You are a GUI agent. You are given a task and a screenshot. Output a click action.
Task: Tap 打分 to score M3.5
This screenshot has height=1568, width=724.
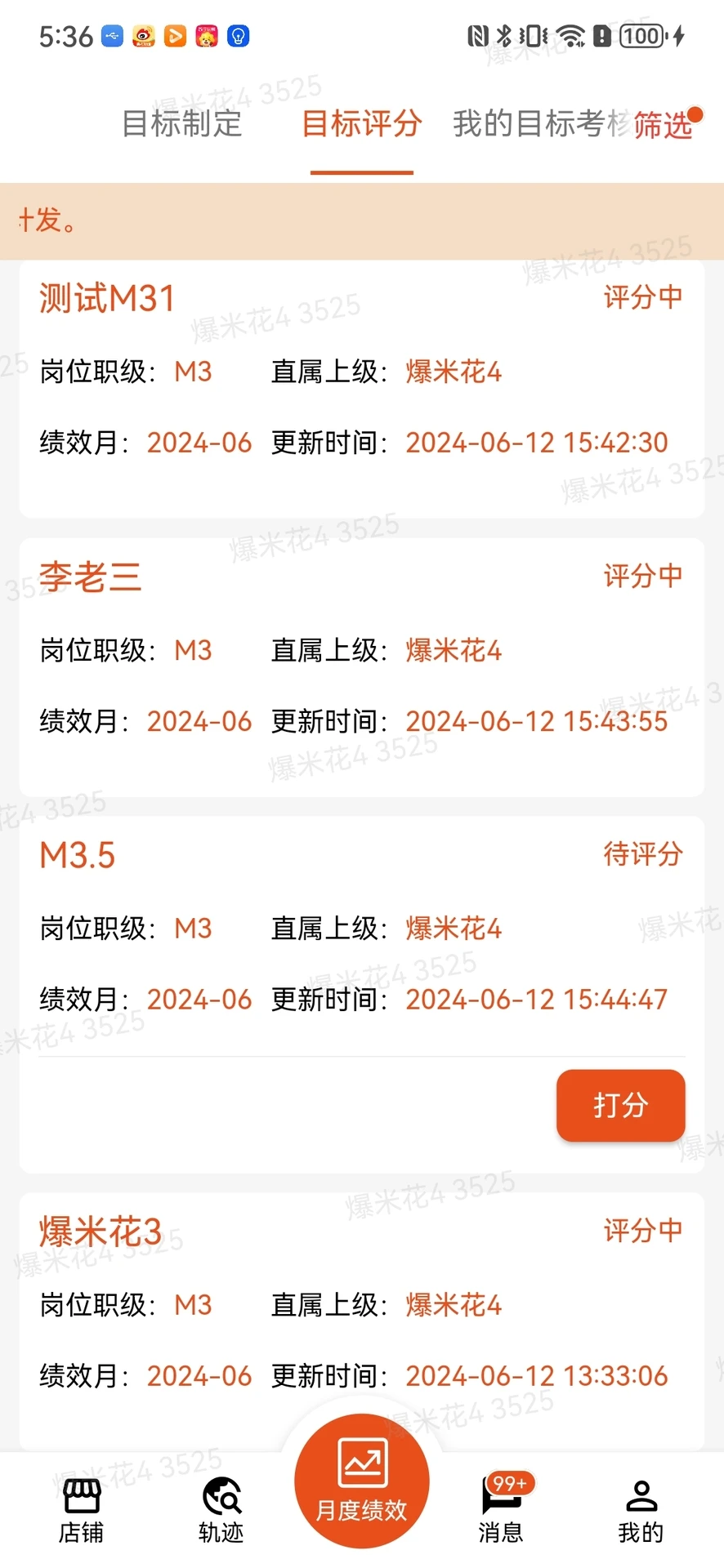click(620, 1105)
